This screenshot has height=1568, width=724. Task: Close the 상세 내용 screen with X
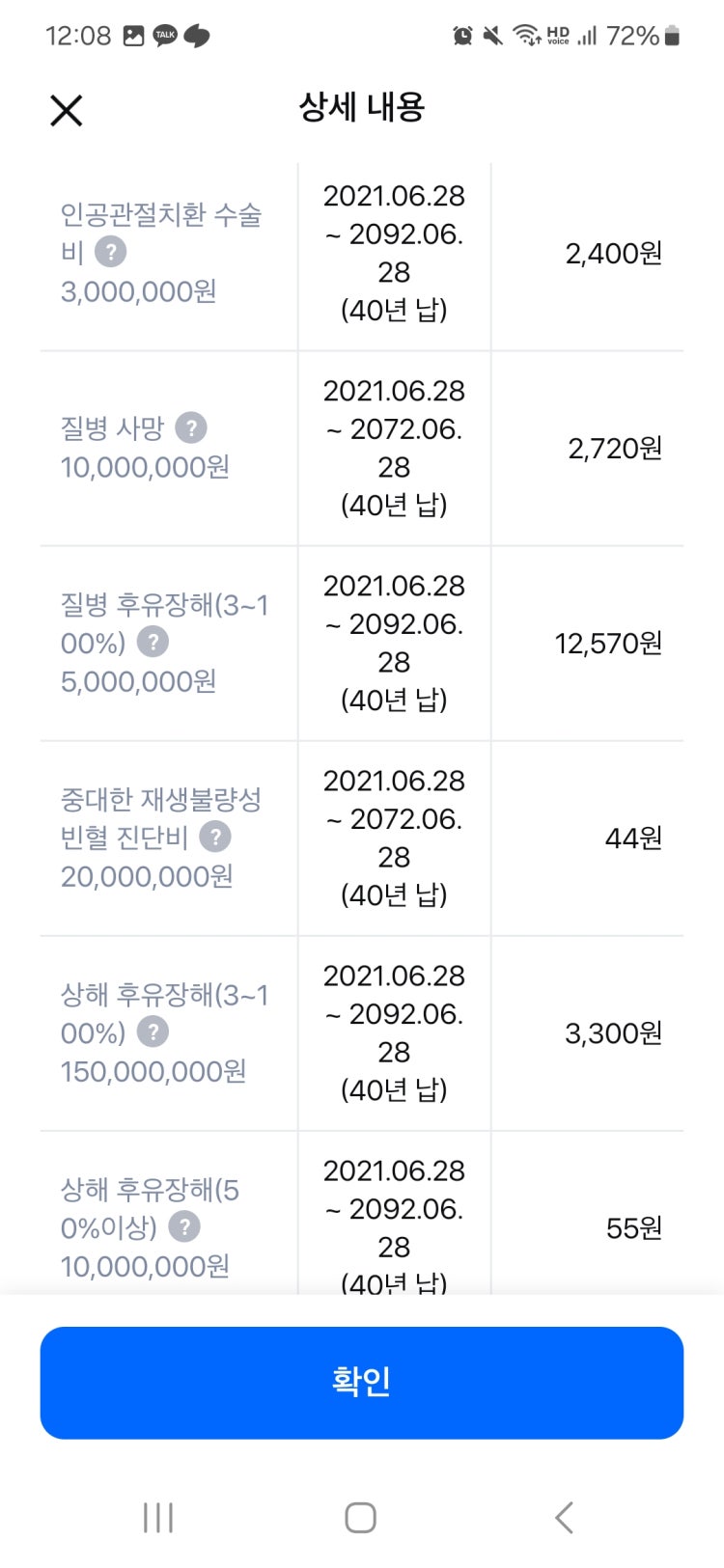click(x=66, y=110)
